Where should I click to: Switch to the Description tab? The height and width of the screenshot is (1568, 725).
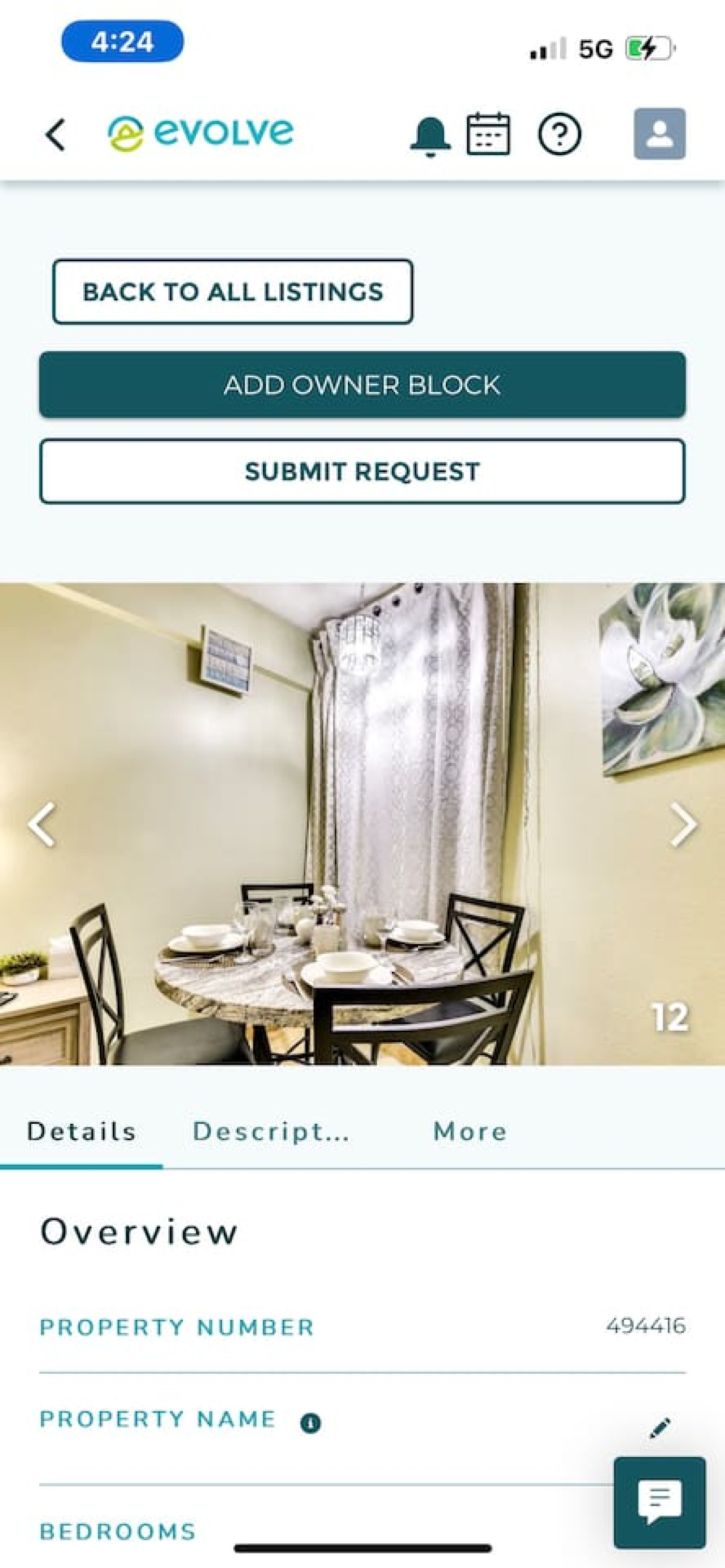pos(271,1132)
